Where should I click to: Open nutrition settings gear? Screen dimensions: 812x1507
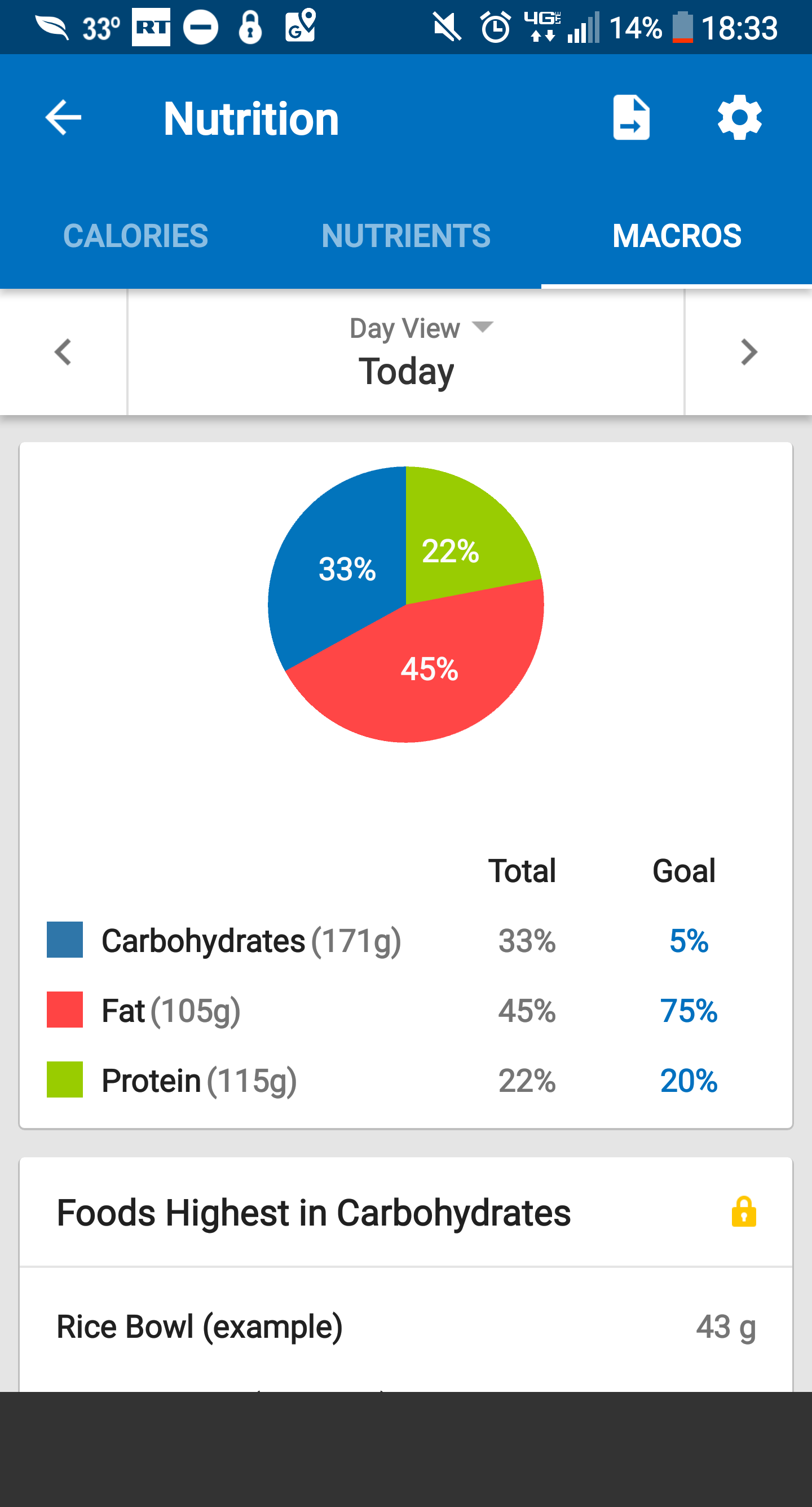[739, 117]
